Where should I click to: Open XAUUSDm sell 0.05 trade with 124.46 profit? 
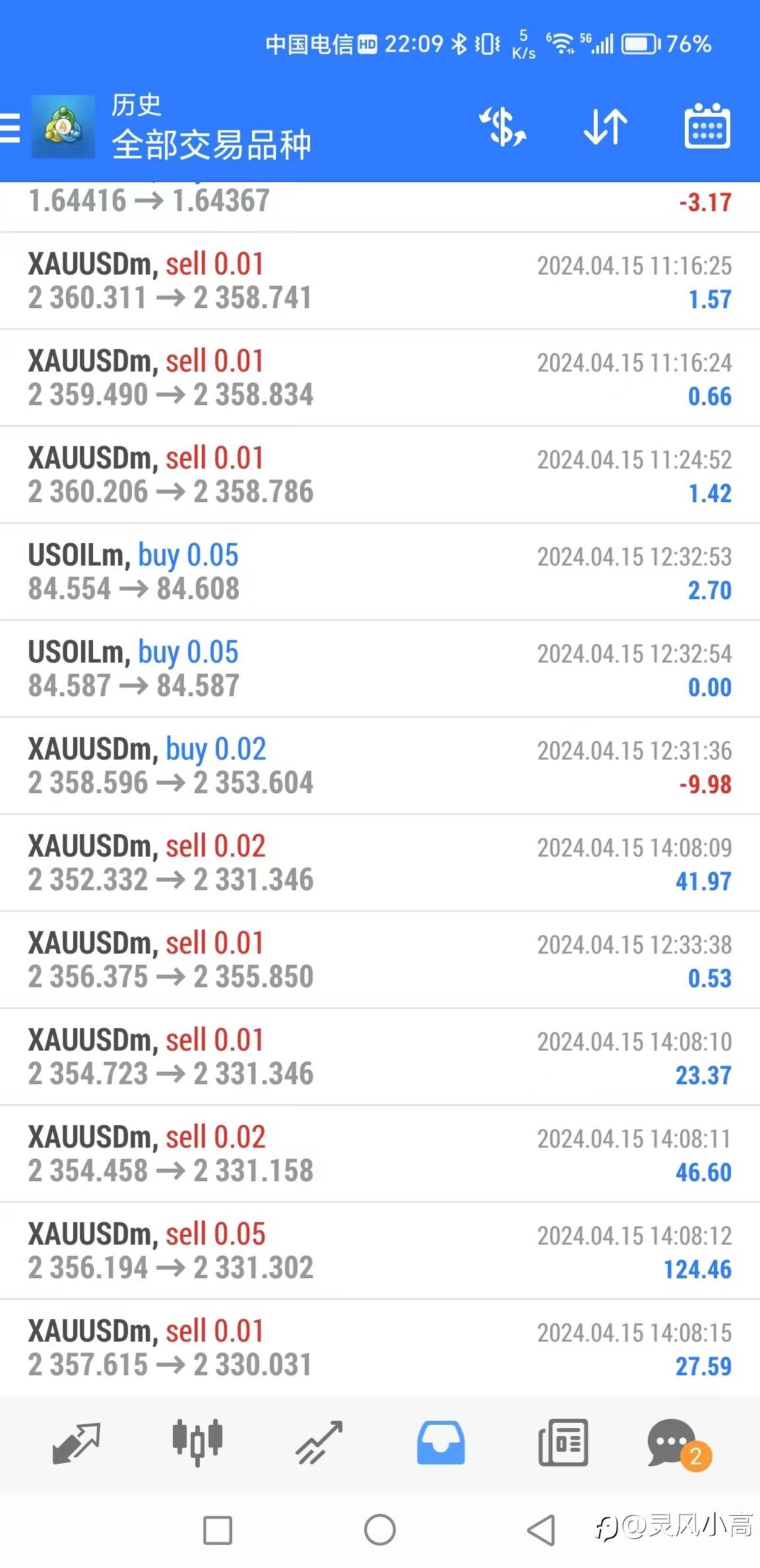pyautogui.click(x=380, y=1251)
